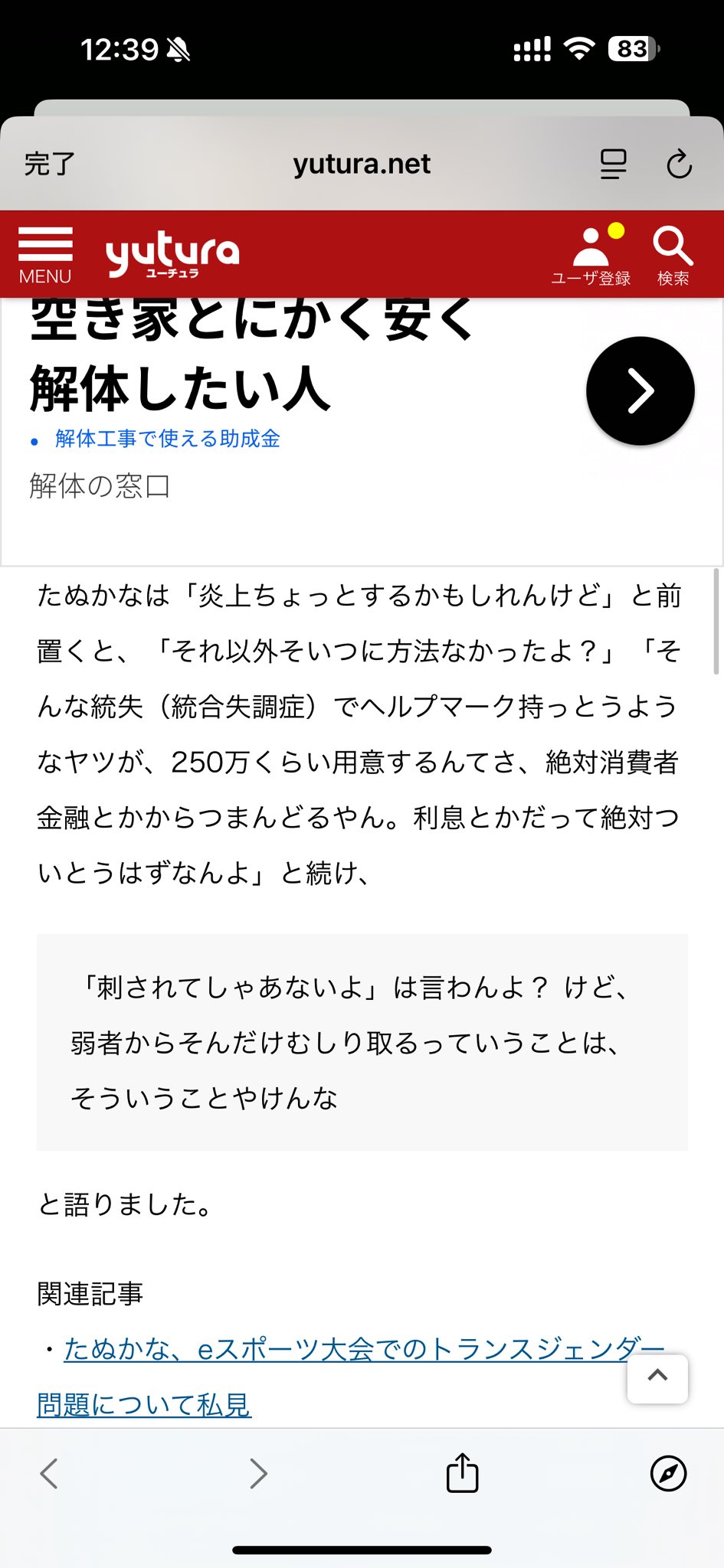
Task: Open ユーザ登録 user registration
Action: click(x=591, y=256)
